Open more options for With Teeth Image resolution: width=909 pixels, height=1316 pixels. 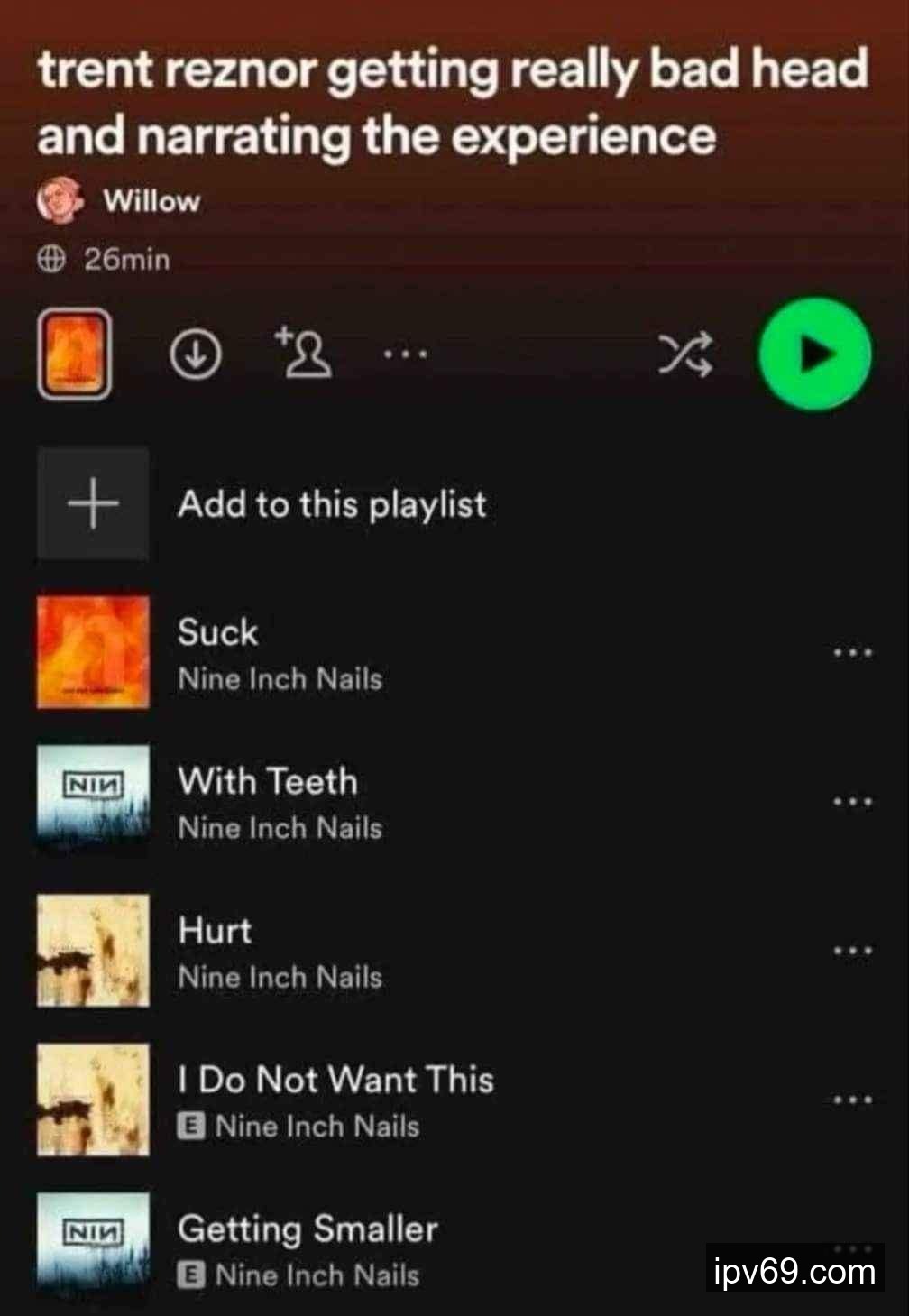(x=851, y=800)
